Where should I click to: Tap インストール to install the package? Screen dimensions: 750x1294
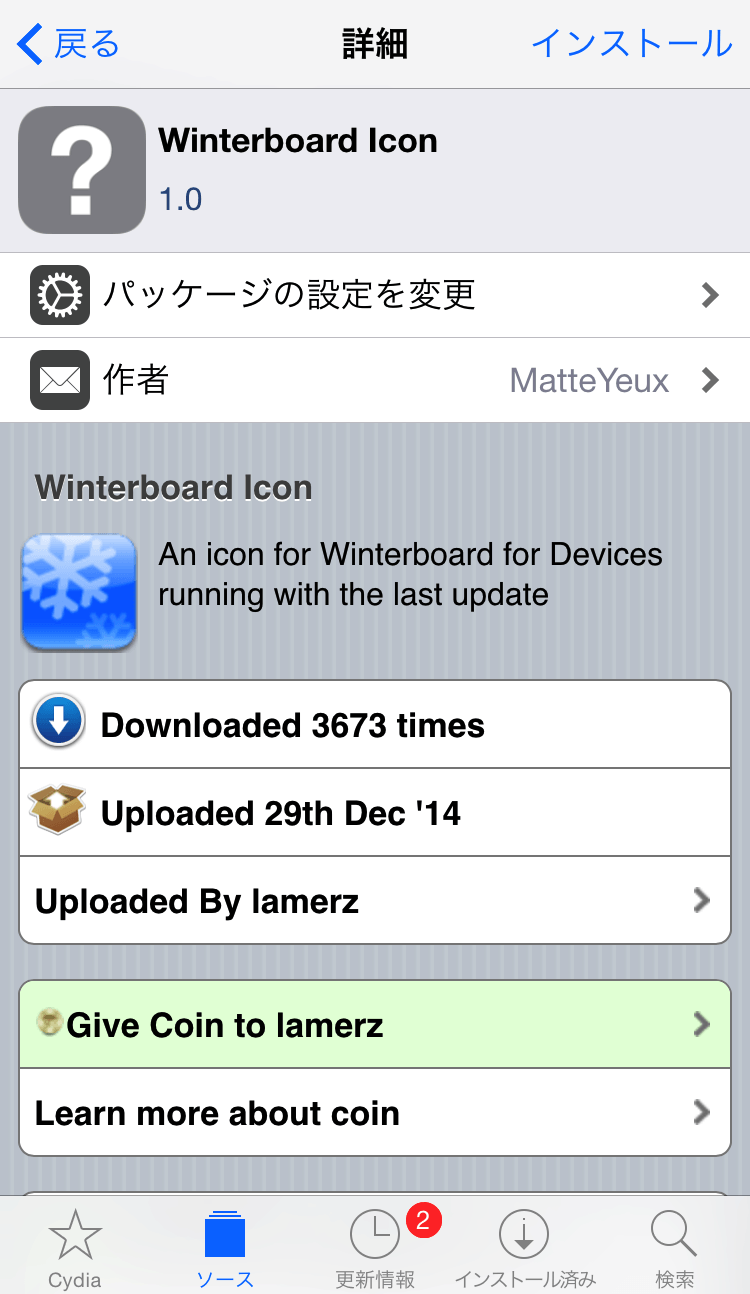coord(631,44)
